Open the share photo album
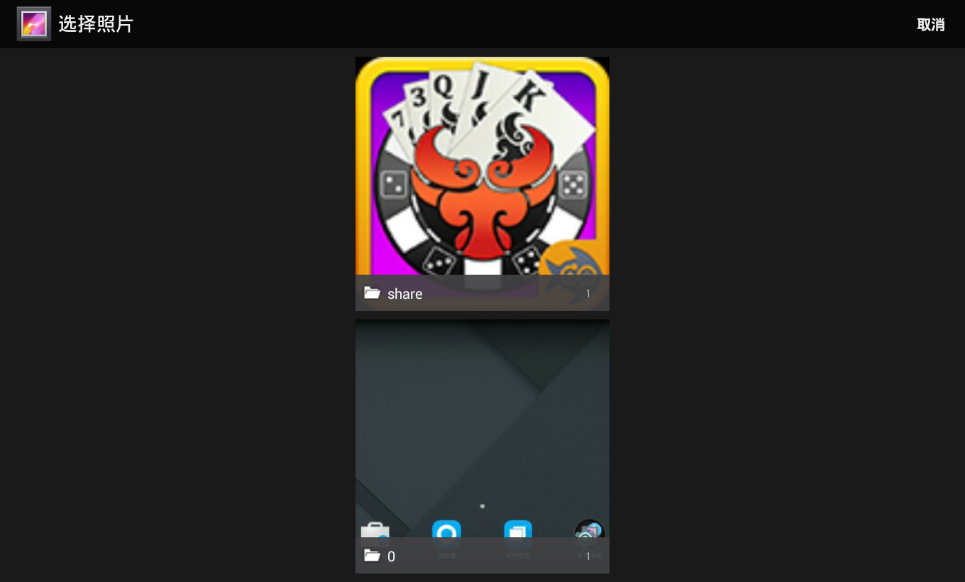965x582 pixels. coord(482,183)
